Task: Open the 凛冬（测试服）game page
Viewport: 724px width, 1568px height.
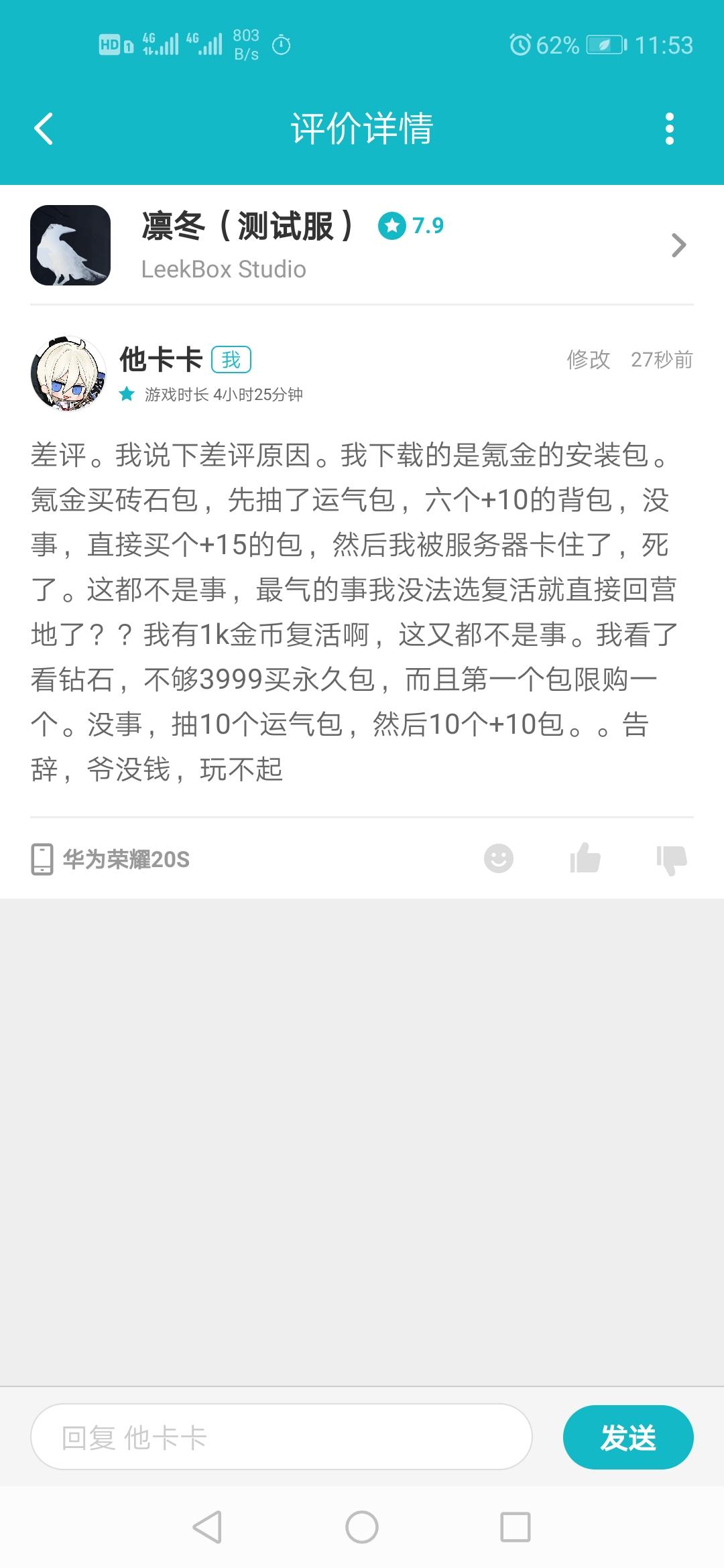Action: (x=362, y=245)
